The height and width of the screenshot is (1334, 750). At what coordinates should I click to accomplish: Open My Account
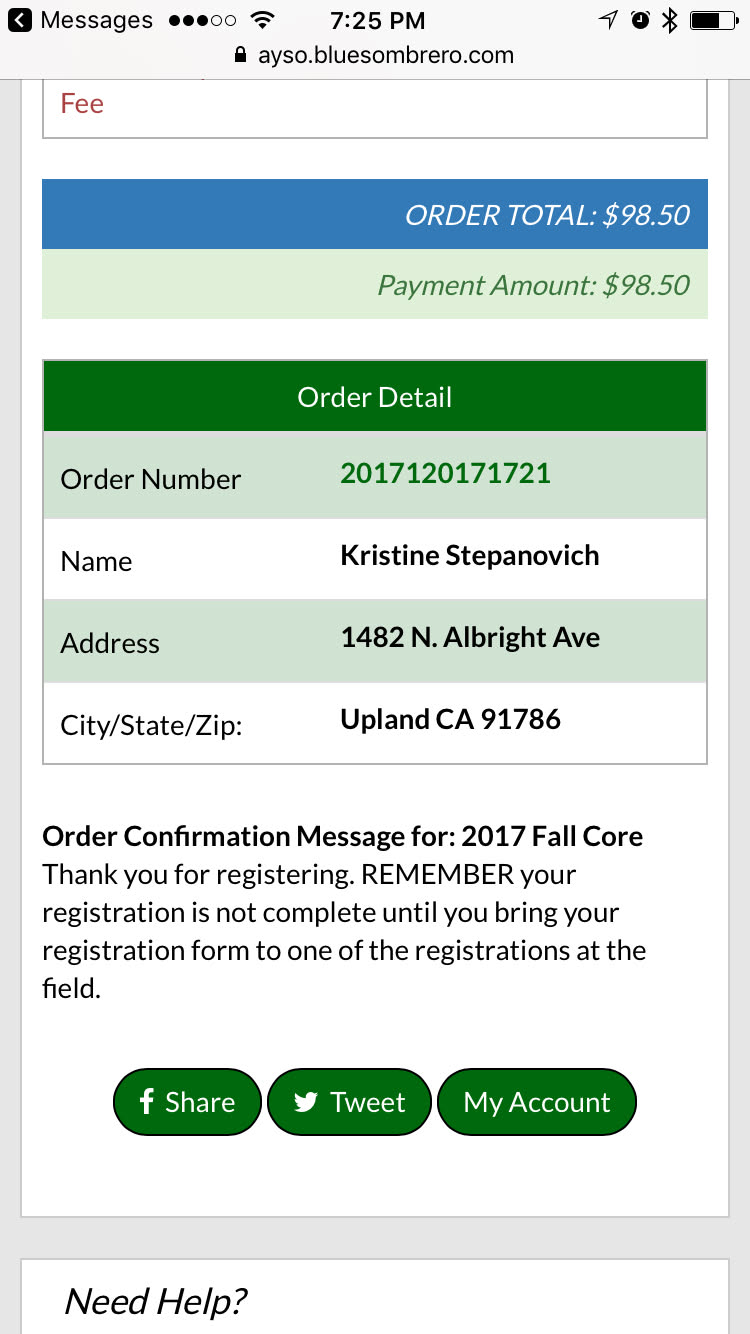point(536,1102)
